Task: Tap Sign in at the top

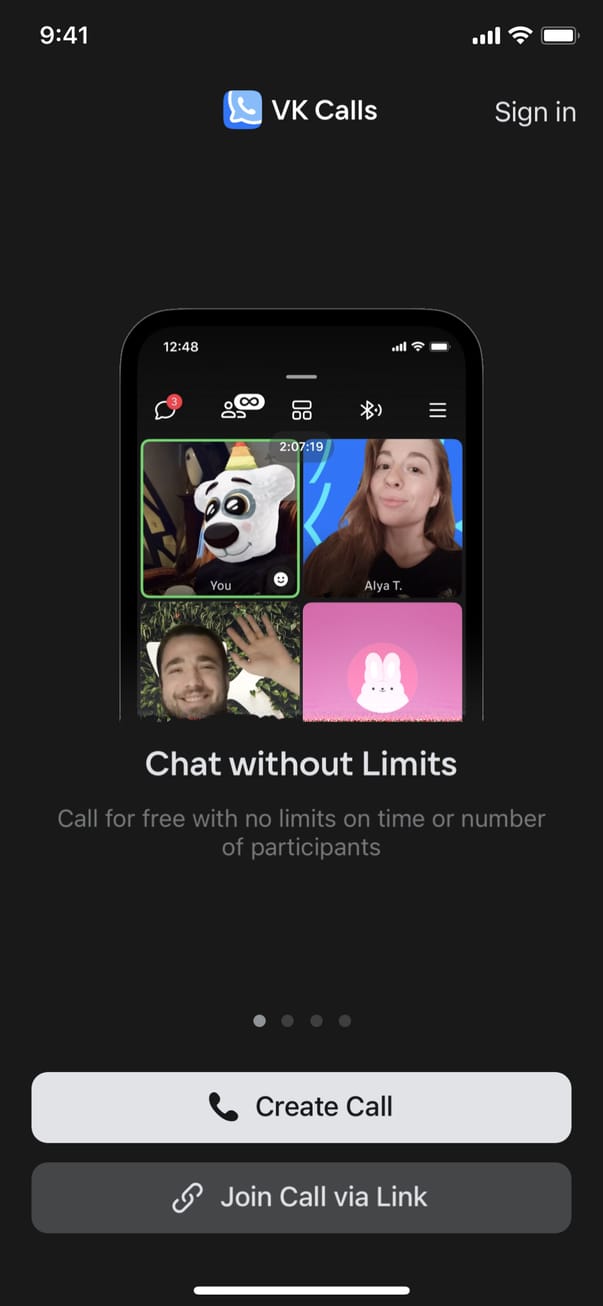Action: click(535, 112)
